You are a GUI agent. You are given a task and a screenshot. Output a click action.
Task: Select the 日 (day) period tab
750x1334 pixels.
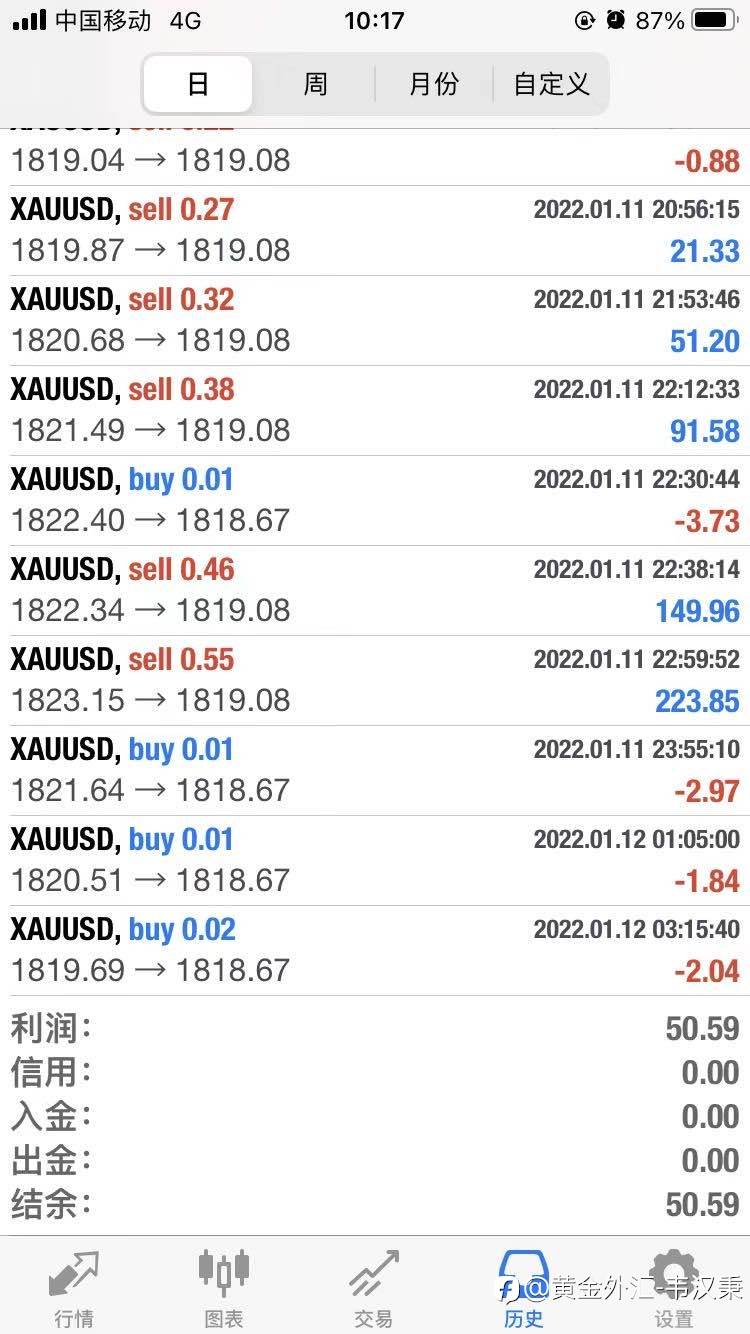tap(198, 84)
